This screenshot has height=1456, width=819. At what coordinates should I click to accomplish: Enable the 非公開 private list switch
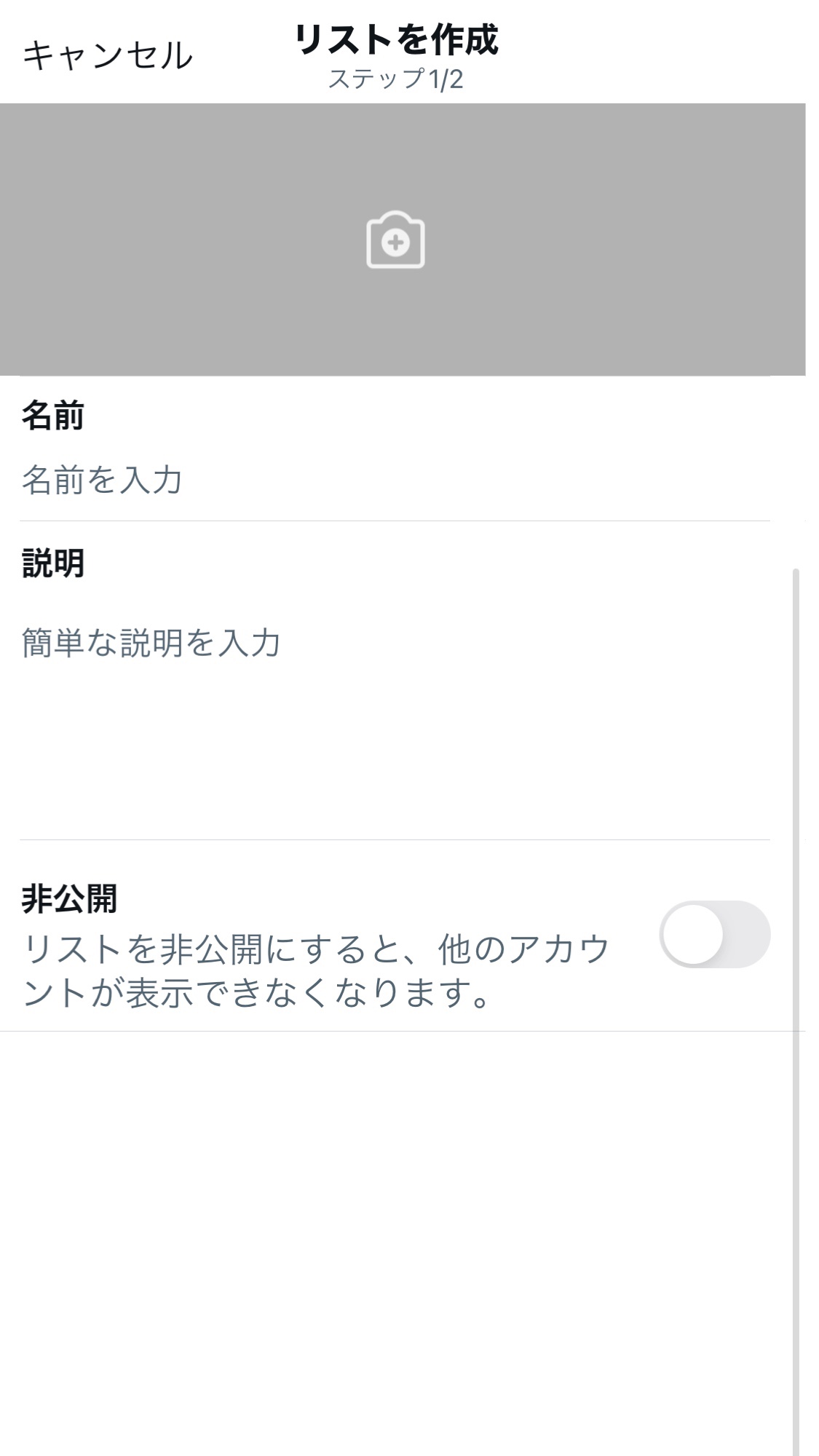click(x=714, y=934)
